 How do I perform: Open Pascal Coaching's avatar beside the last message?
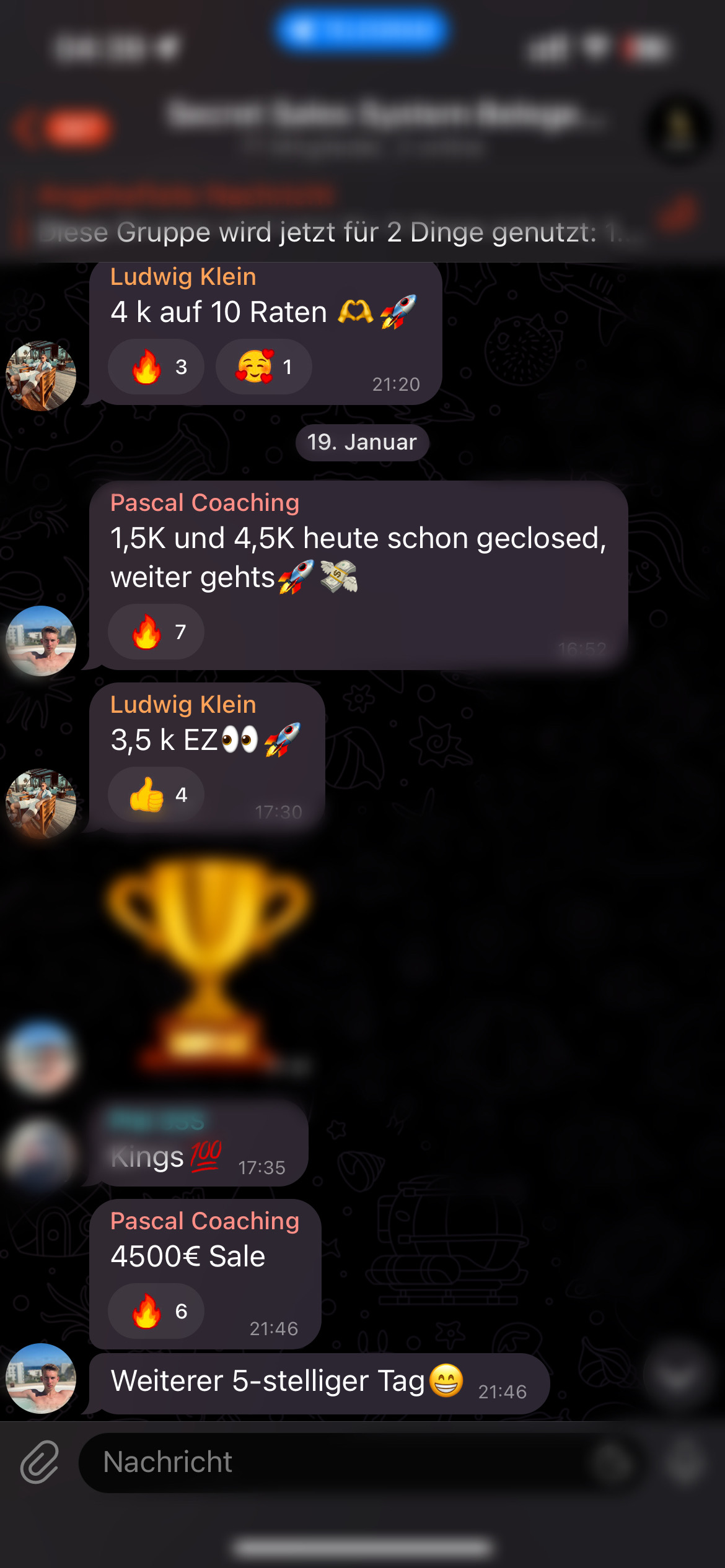(x=41, y=1378)
